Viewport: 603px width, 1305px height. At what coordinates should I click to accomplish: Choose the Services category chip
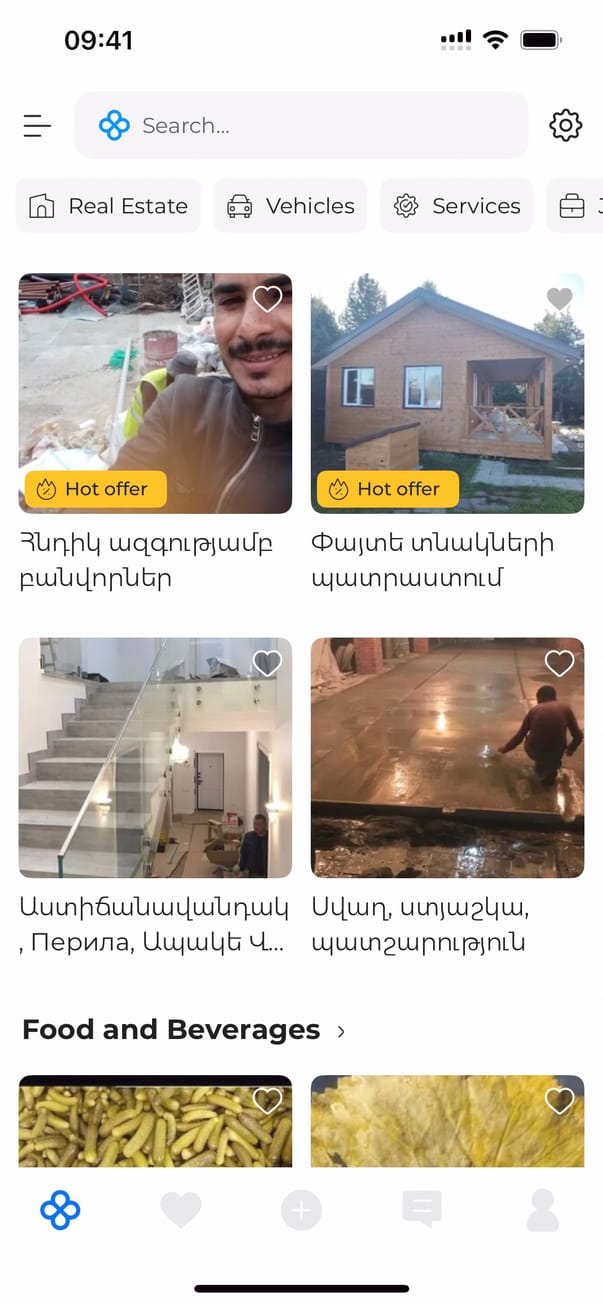[456, 206]
